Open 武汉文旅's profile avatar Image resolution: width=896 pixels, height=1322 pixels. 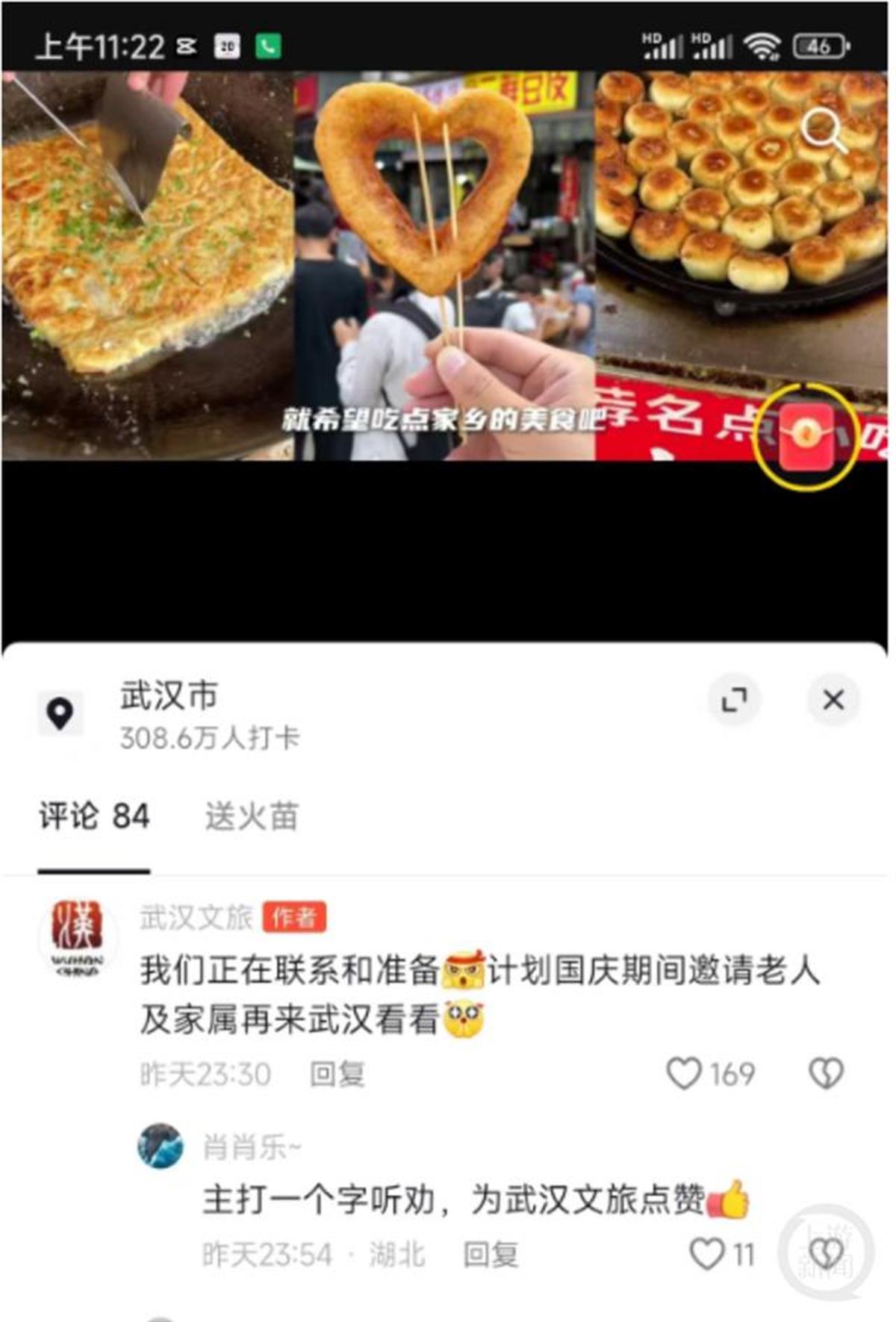click(x=76, y=937)
